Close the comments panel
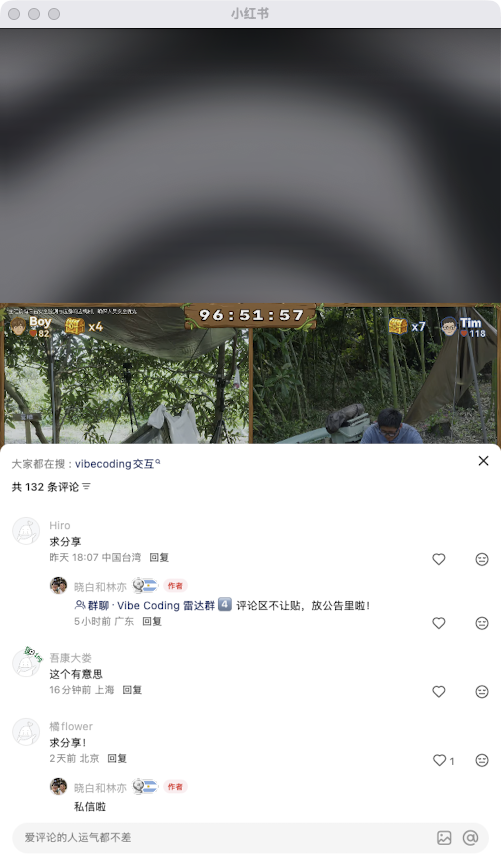This screenshot has width=501, height=859. click(483, 461)
